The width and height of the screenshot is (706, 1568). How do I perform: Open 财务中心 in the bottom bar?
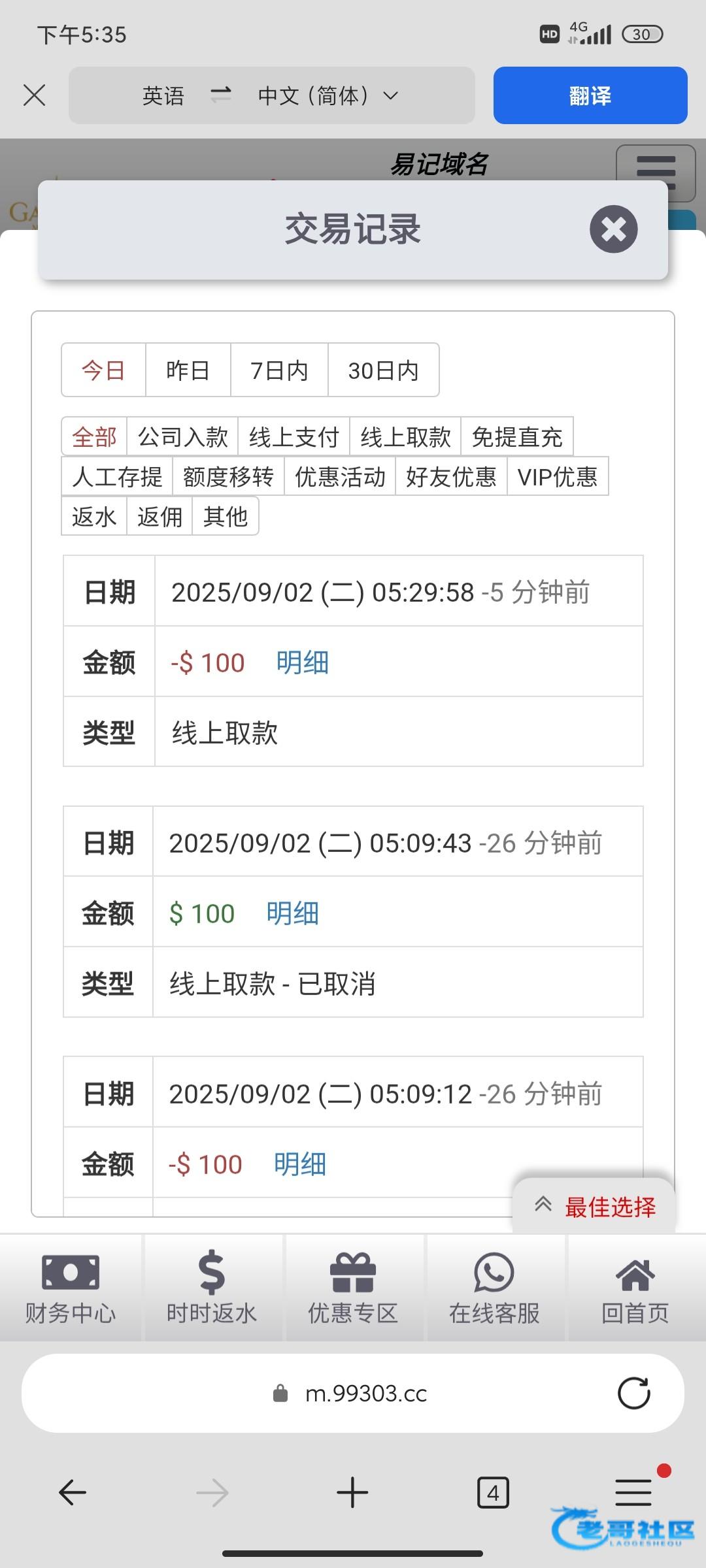pos(71,1288)
